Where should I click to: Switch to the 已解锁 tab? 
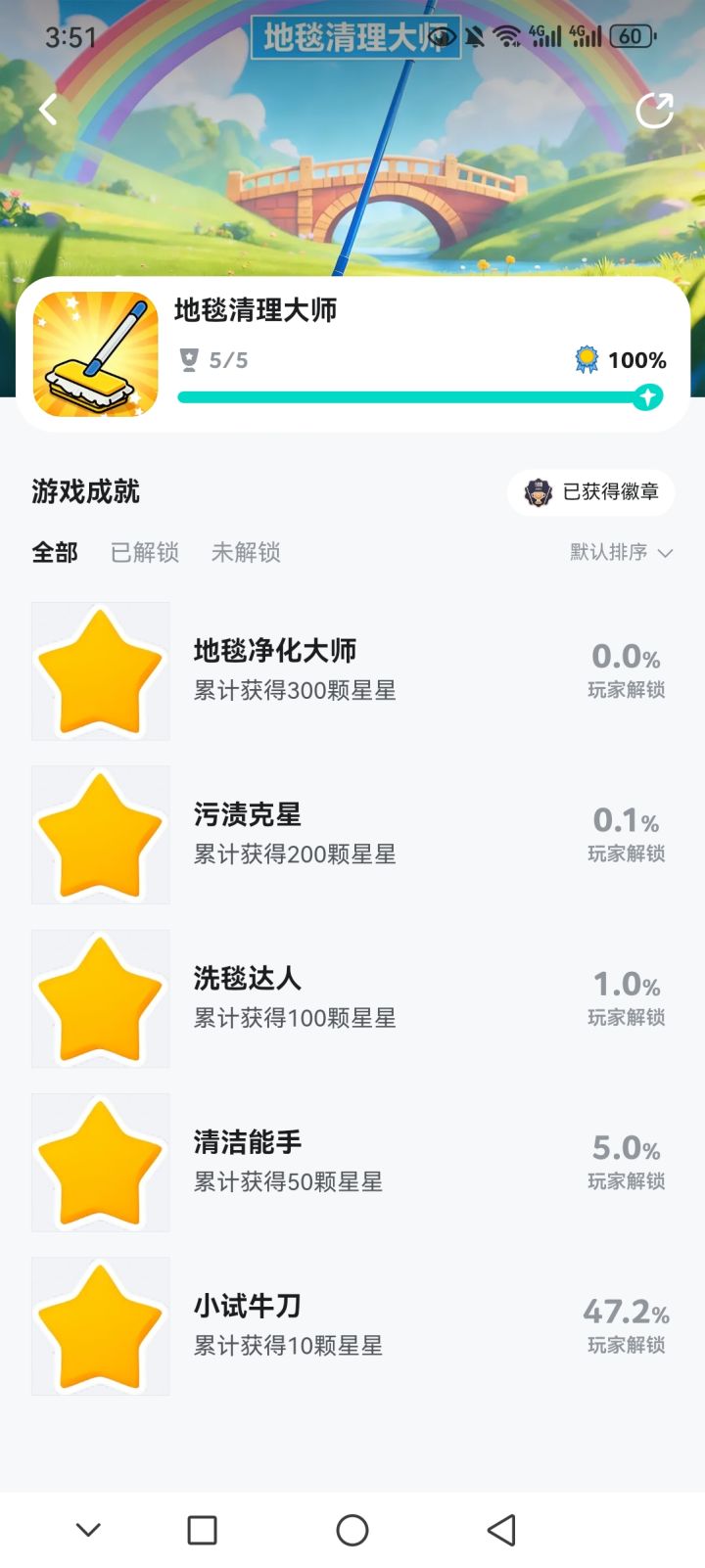[143, 553]
